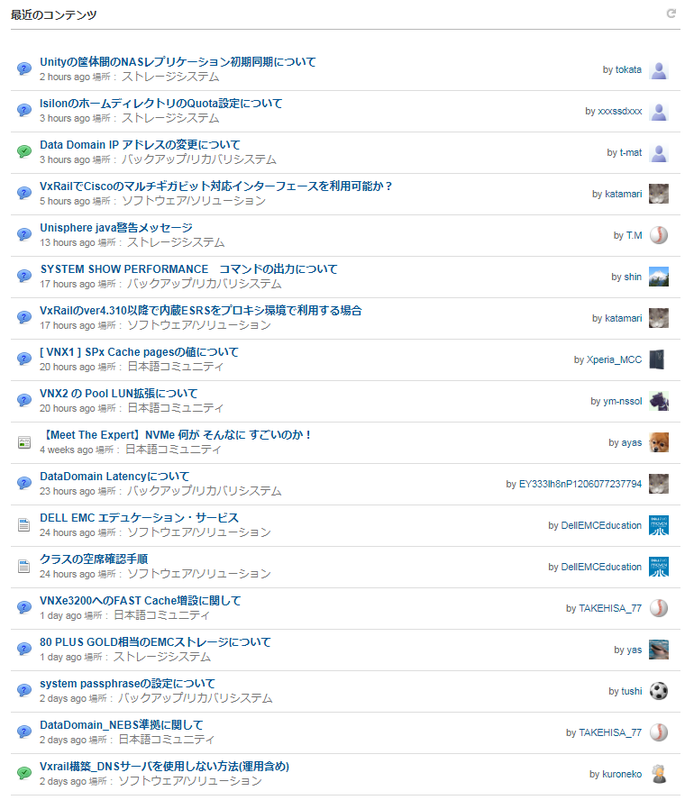Open the Unity NAS replication thread

[177, 62]
